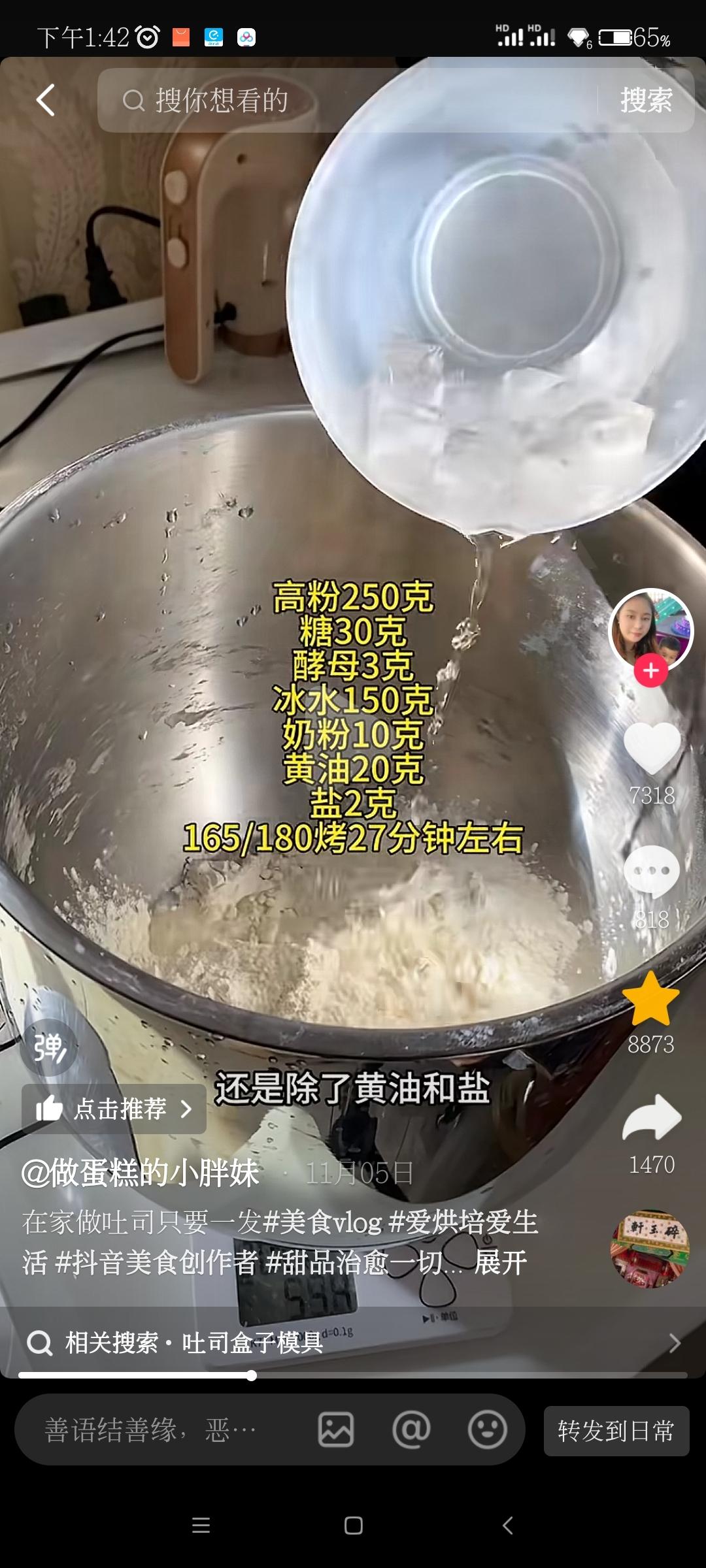This screenshot has height=1568, width=706.
Task: Expand the caption with 展开
Action: click(500, 1262)
